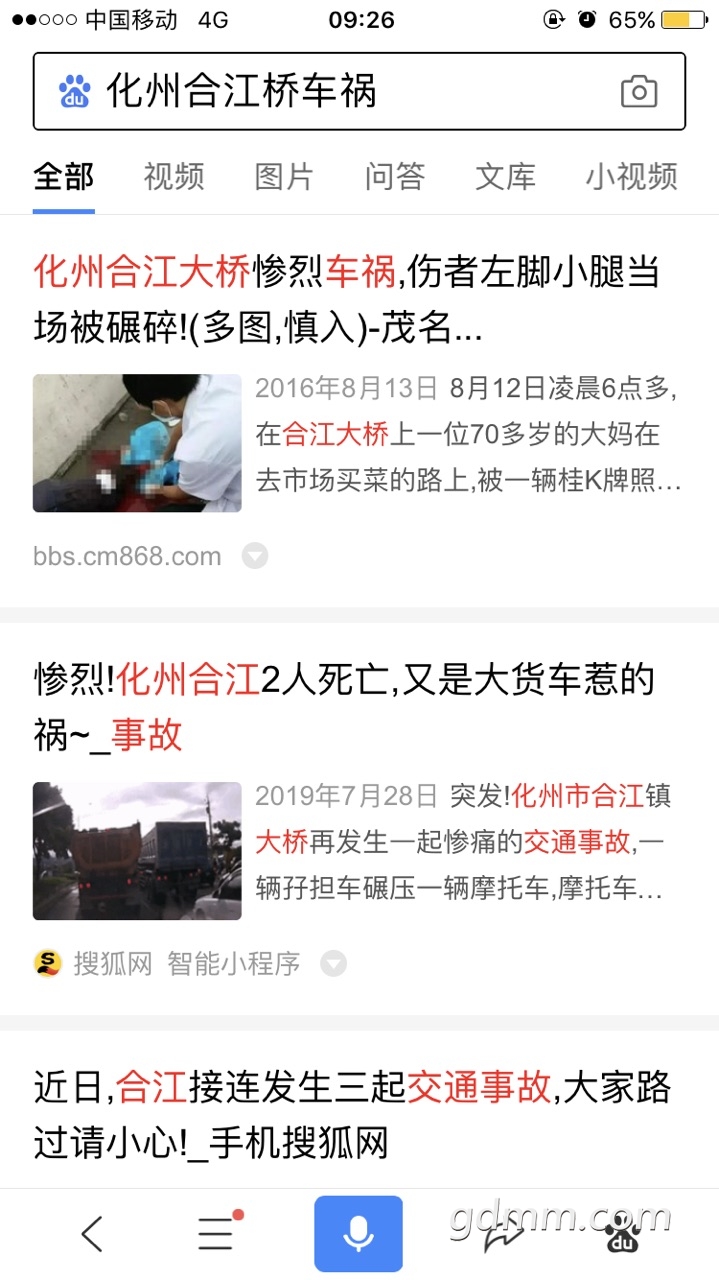Switch to the 问答 tab
Screen dimensions: 719x1280
coord(395,177)
